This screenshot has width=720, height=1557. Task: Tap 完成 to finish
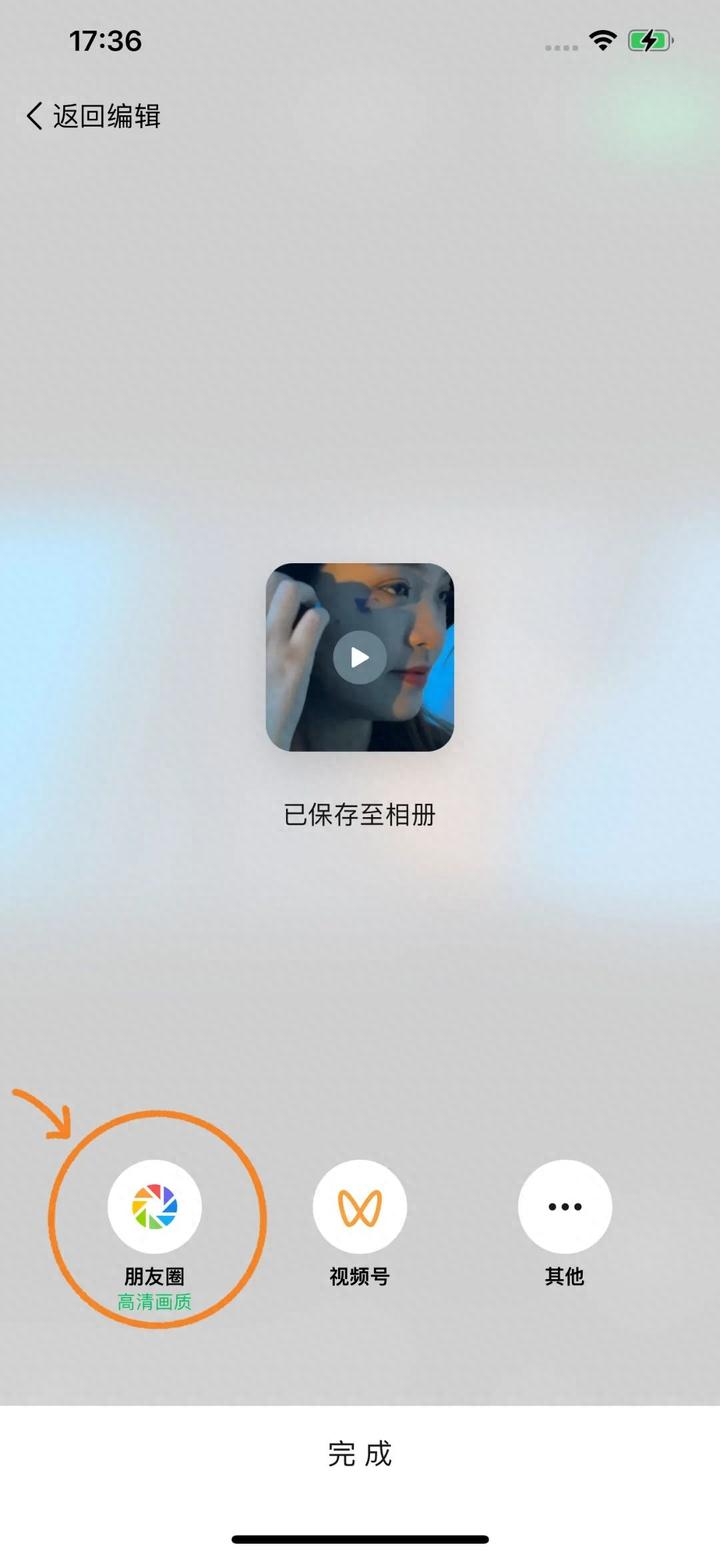(x=360, y=1453)
